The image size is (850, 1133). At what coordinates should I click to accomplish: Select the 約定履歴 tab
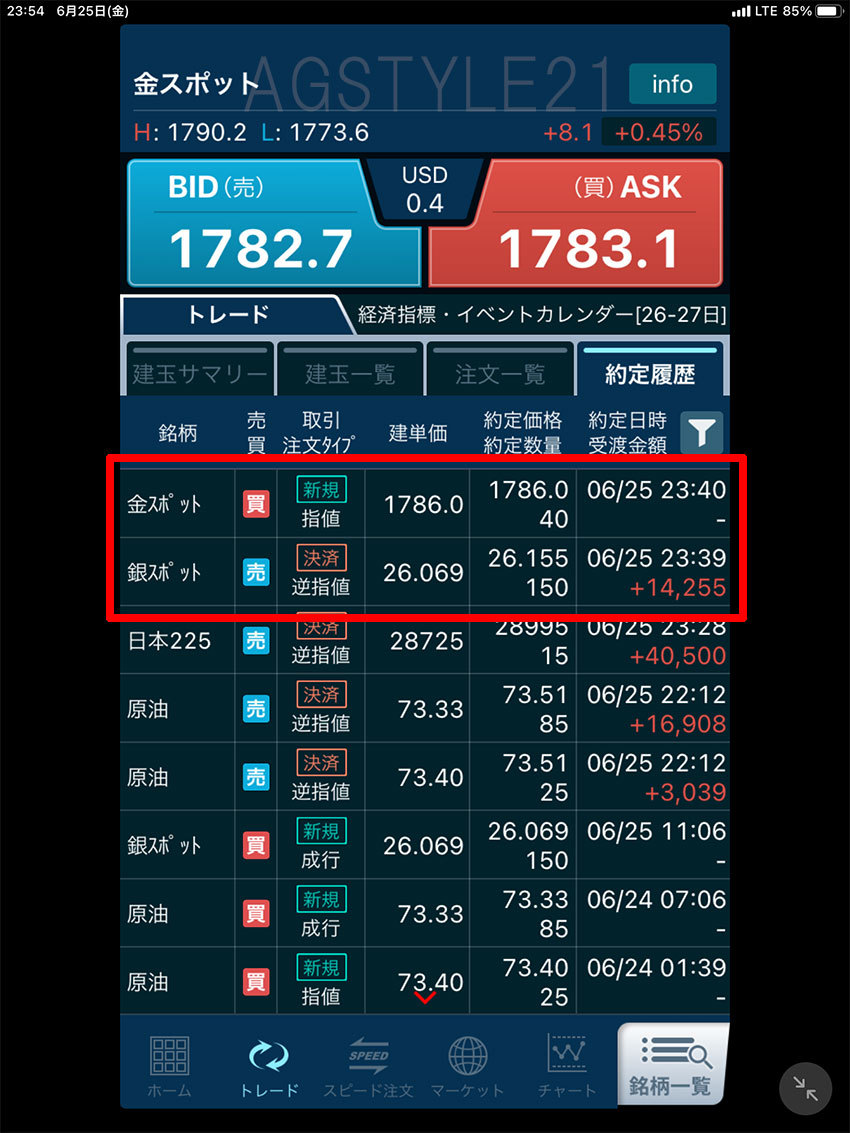point(649,373)
